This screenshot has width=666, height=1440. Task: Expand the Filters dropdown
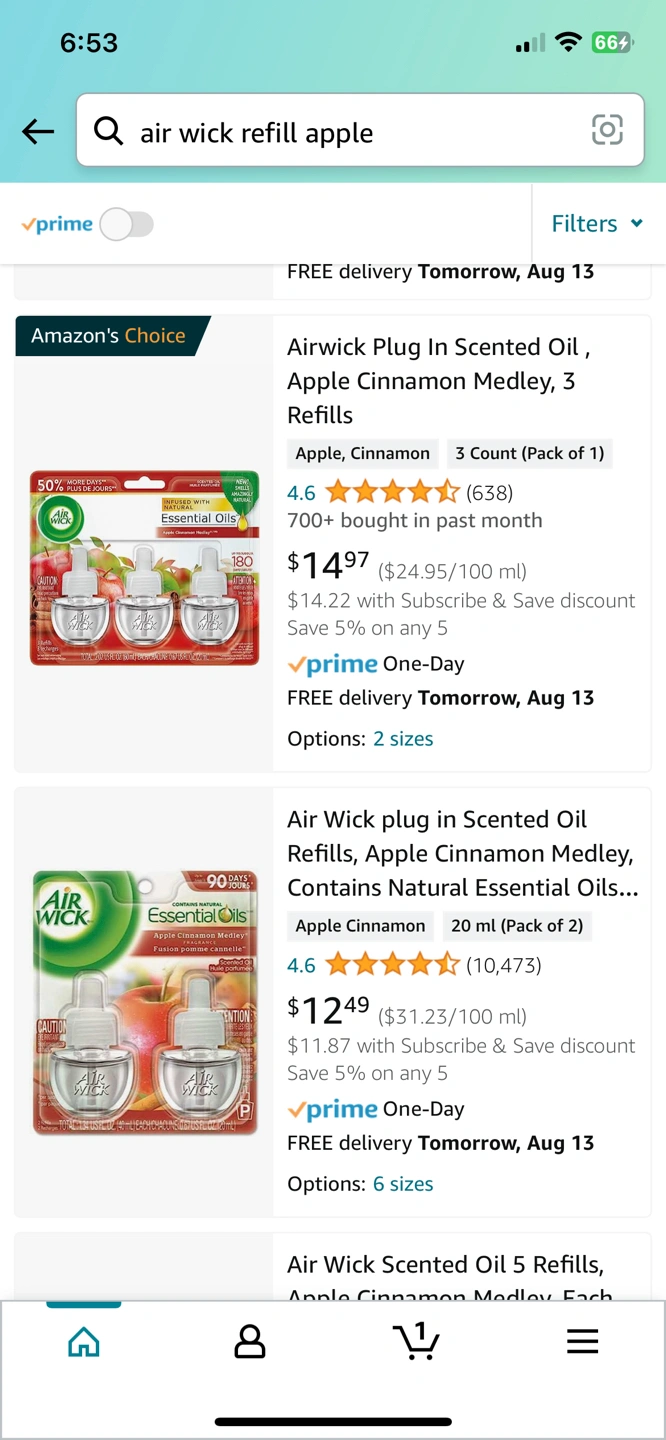(x=597, y=224)
